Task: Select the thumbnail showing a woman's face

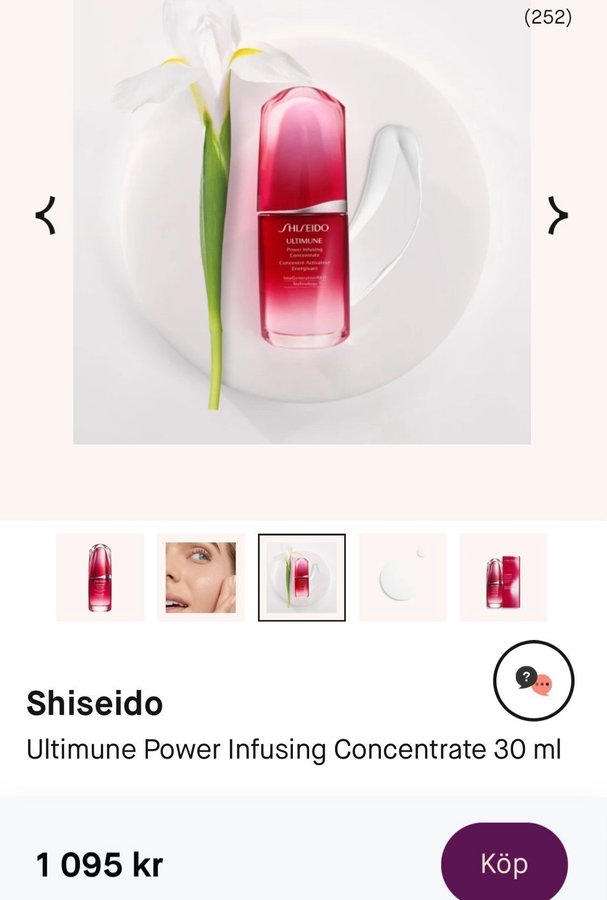Action: point(201,577)
